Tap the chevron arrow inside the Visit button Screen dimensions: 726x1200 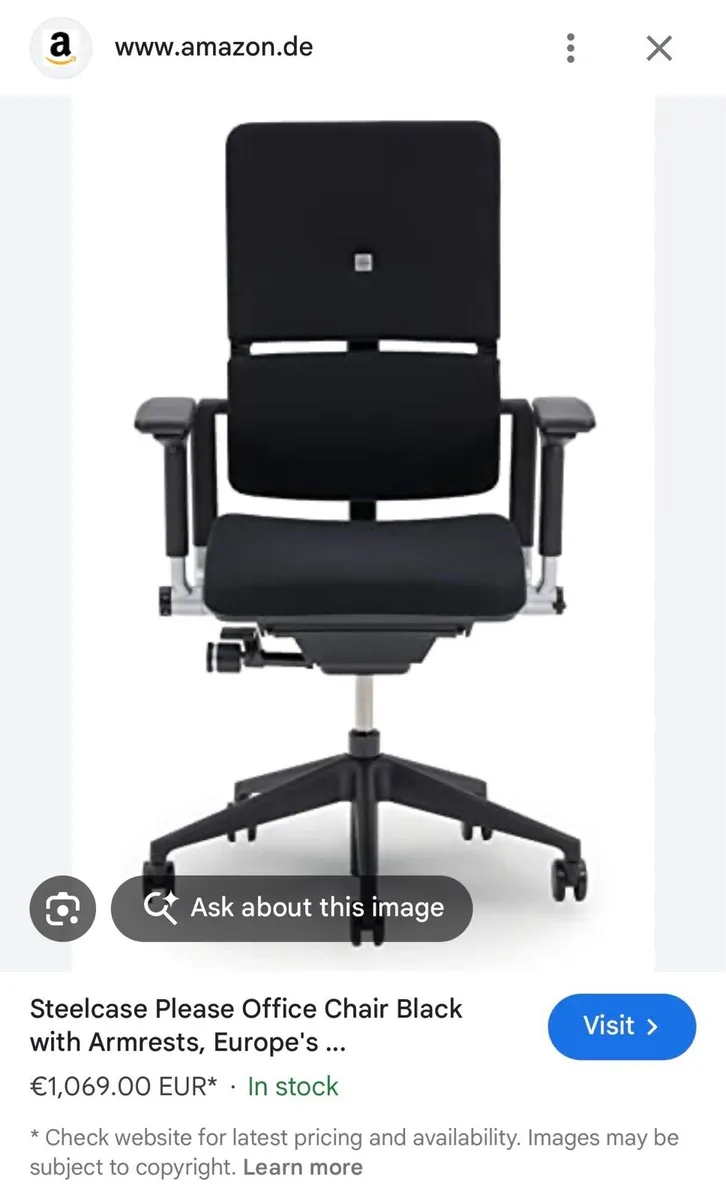point(655,1026)
